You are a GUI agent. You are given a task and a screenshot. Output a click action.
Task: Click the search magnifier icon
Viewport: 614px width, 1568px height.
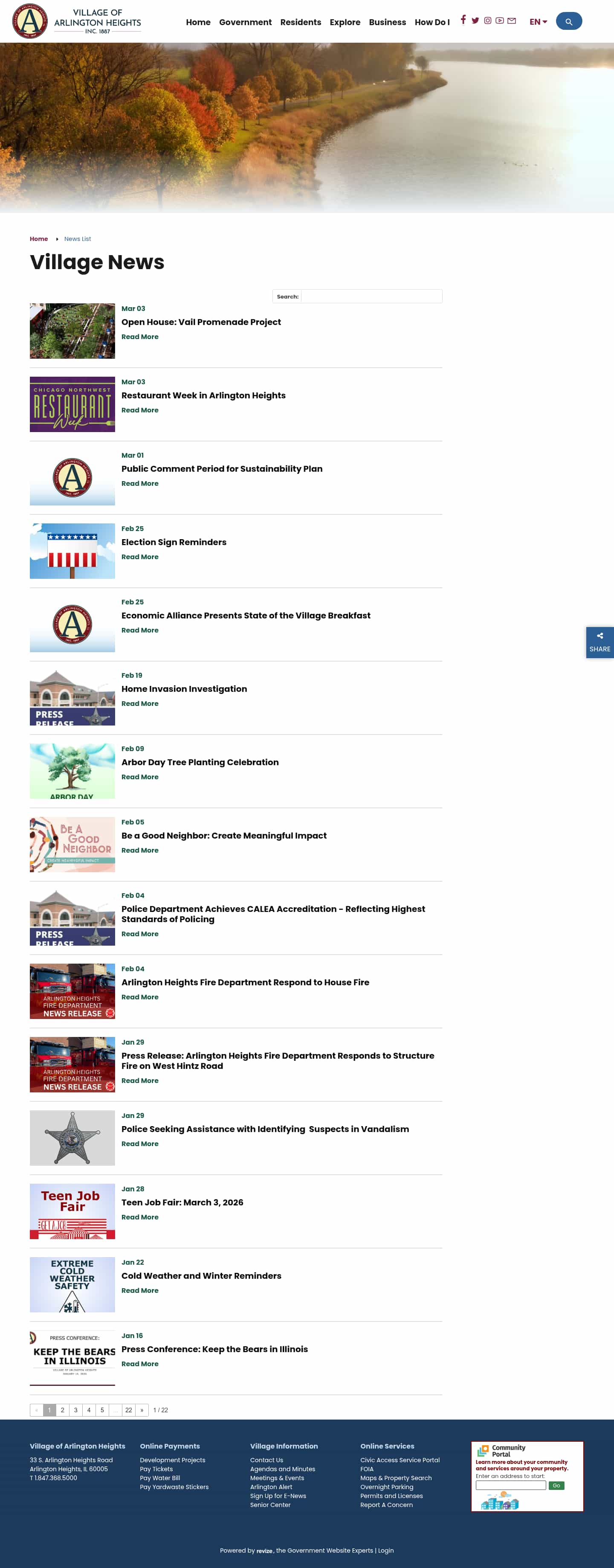pos(568,21)
